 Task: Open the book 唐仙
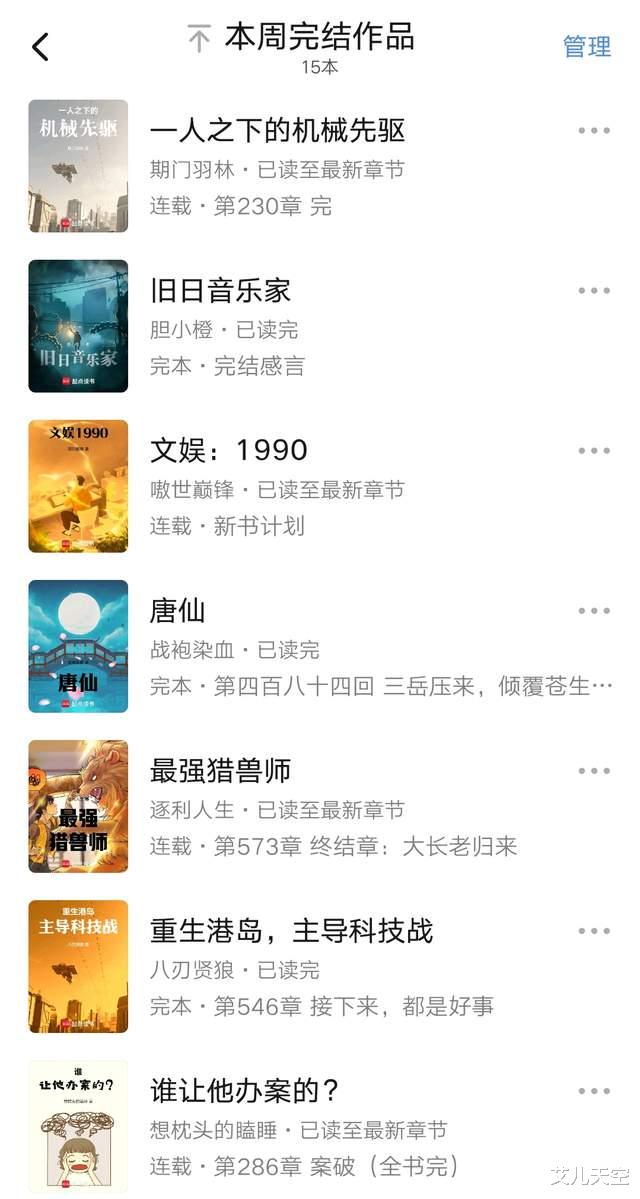point(178,611)
